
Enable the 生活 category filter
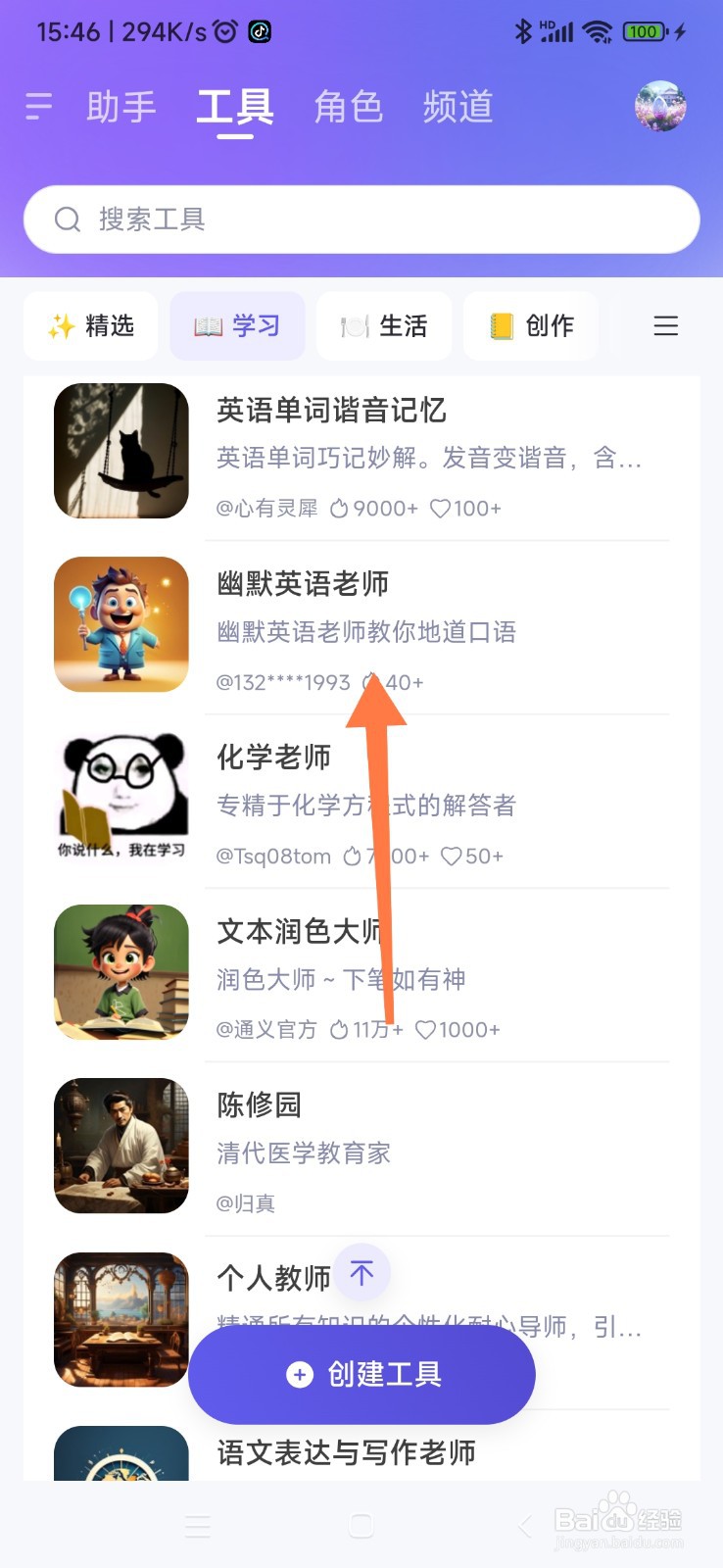(x=384, y=325)
